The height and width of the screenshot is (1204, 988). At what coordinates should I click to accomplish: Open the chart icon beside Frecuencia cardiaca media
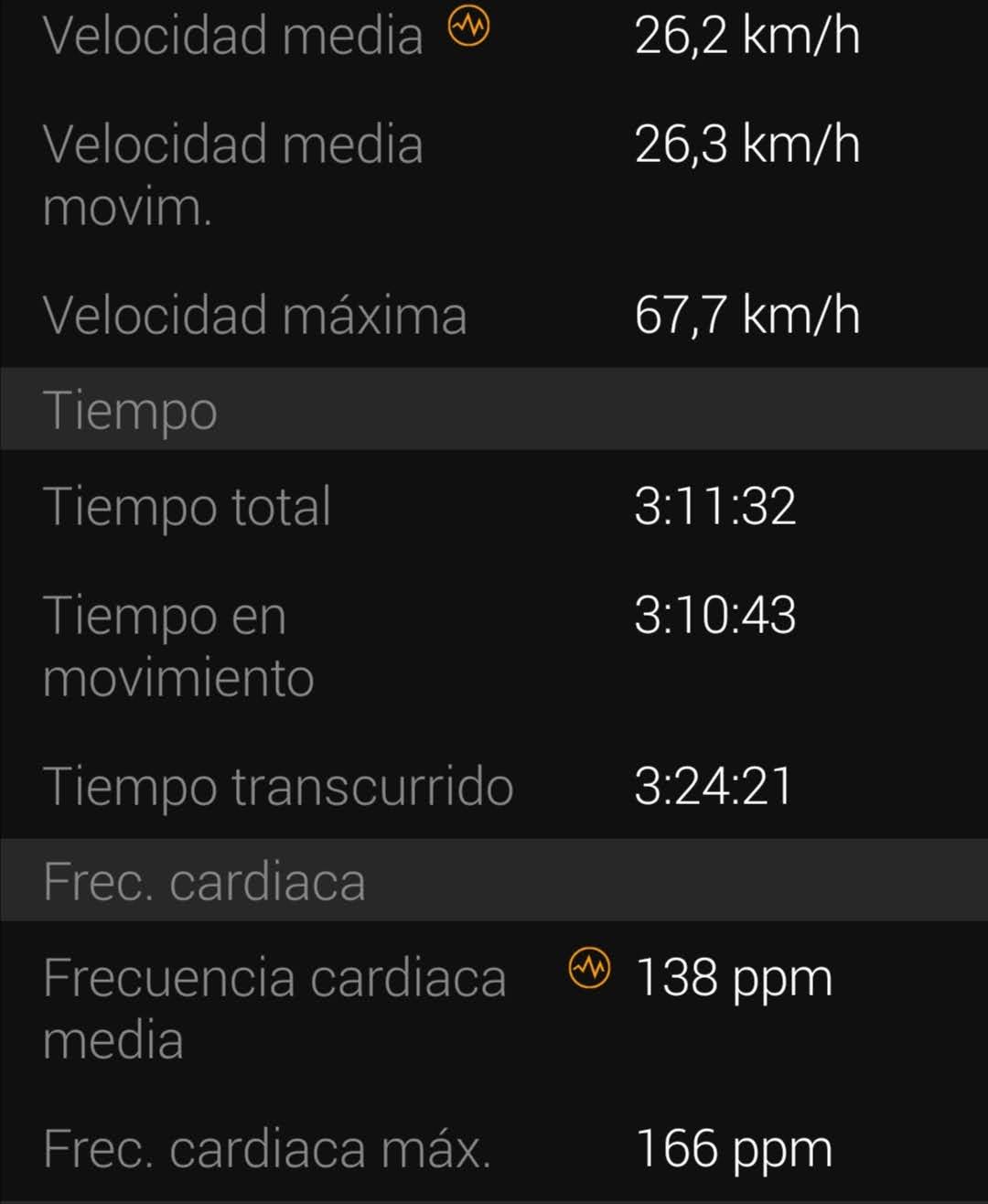[589, 968]
